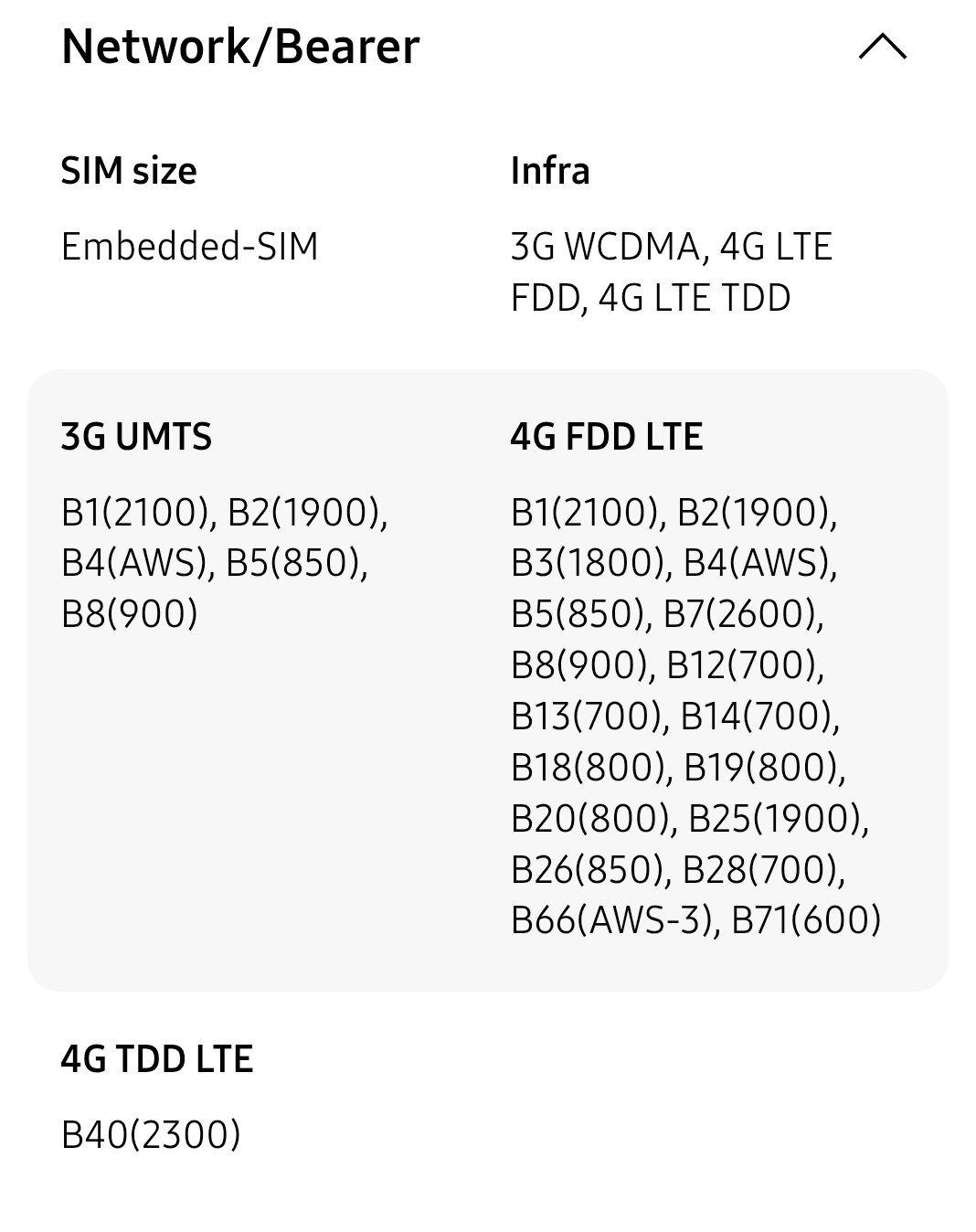
Task: Select the 3G UMTS band header
Action: (135, 436)
